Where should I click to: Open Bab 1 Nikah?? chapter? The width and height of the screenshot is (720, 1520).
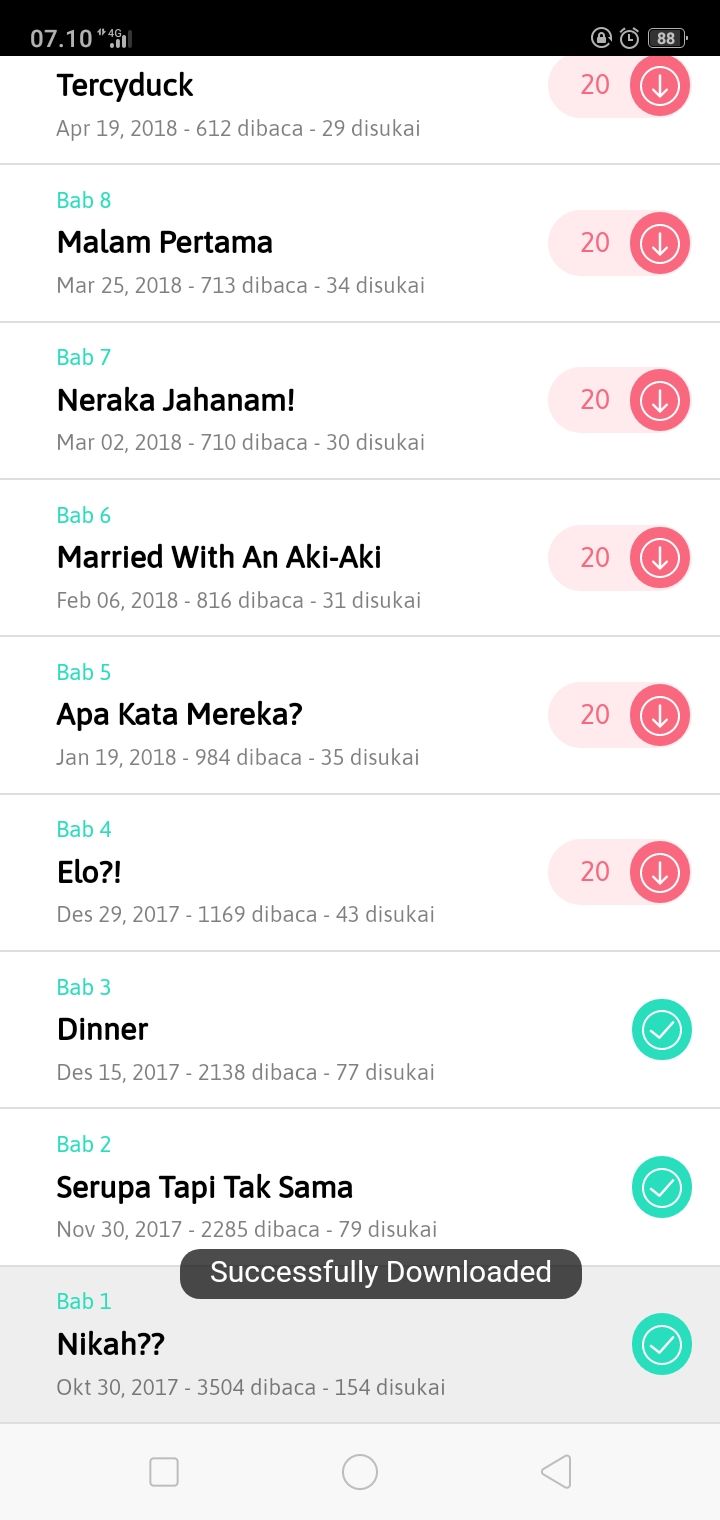(x=360, y=1344)
